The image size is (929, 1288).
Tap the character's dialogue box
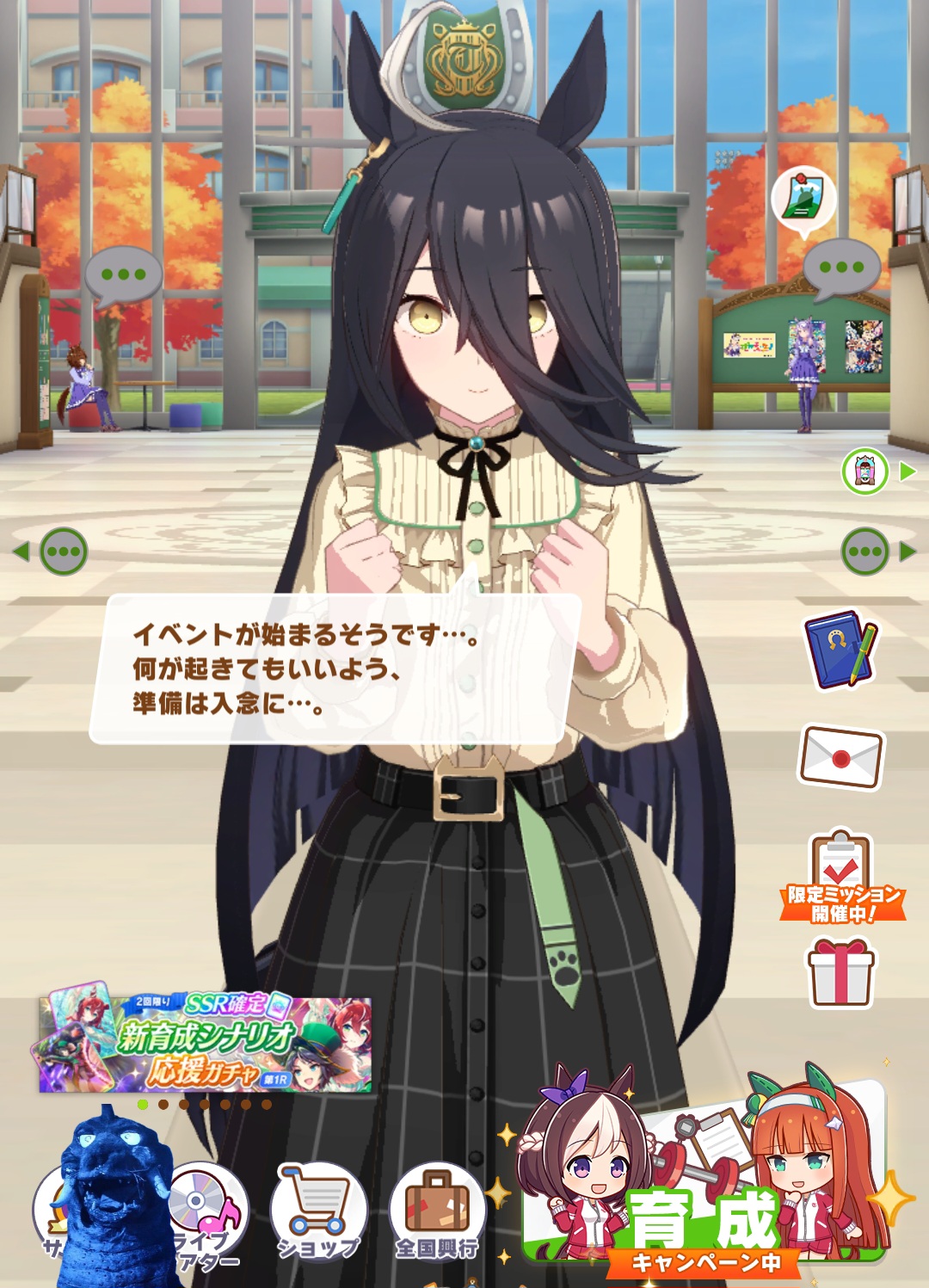334,669
